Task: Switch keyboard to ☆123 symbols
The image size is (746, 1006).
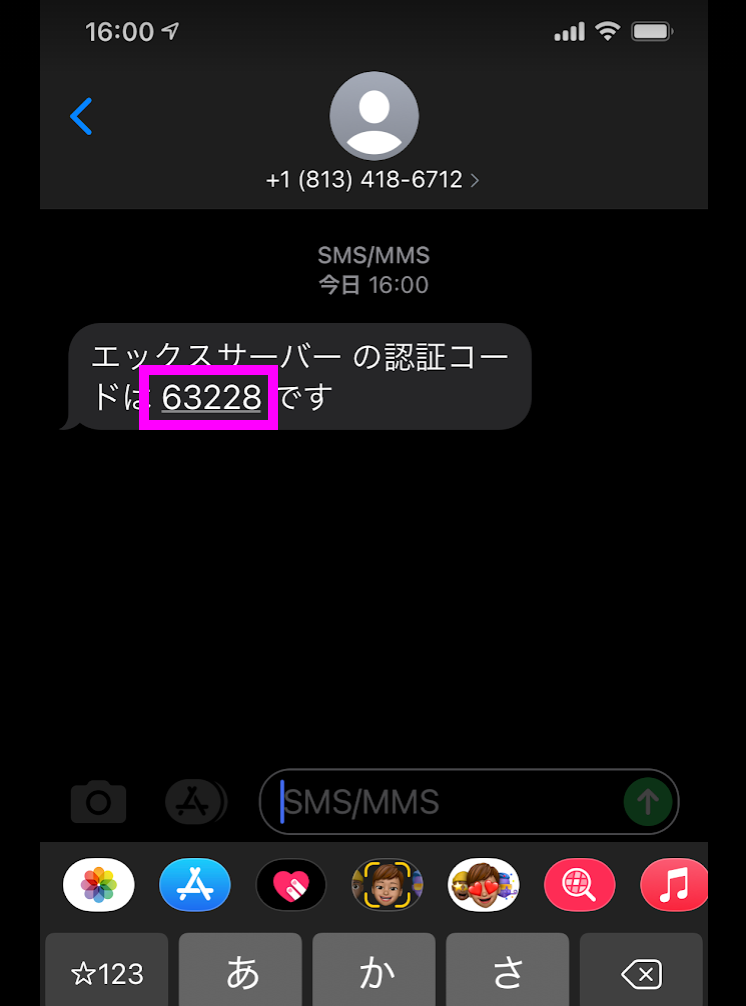Action: (x=107, y=972)
